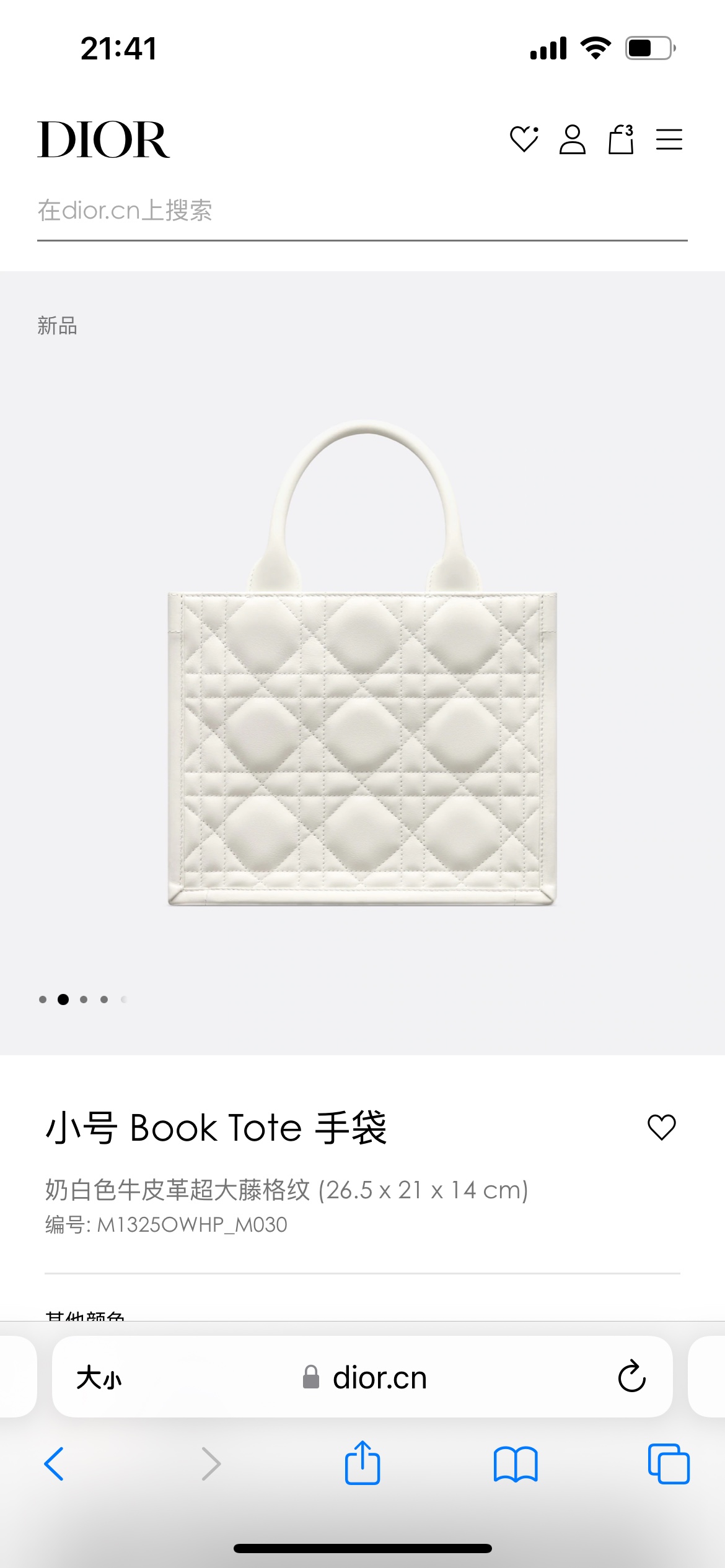Open Safari text size options

99,1379
